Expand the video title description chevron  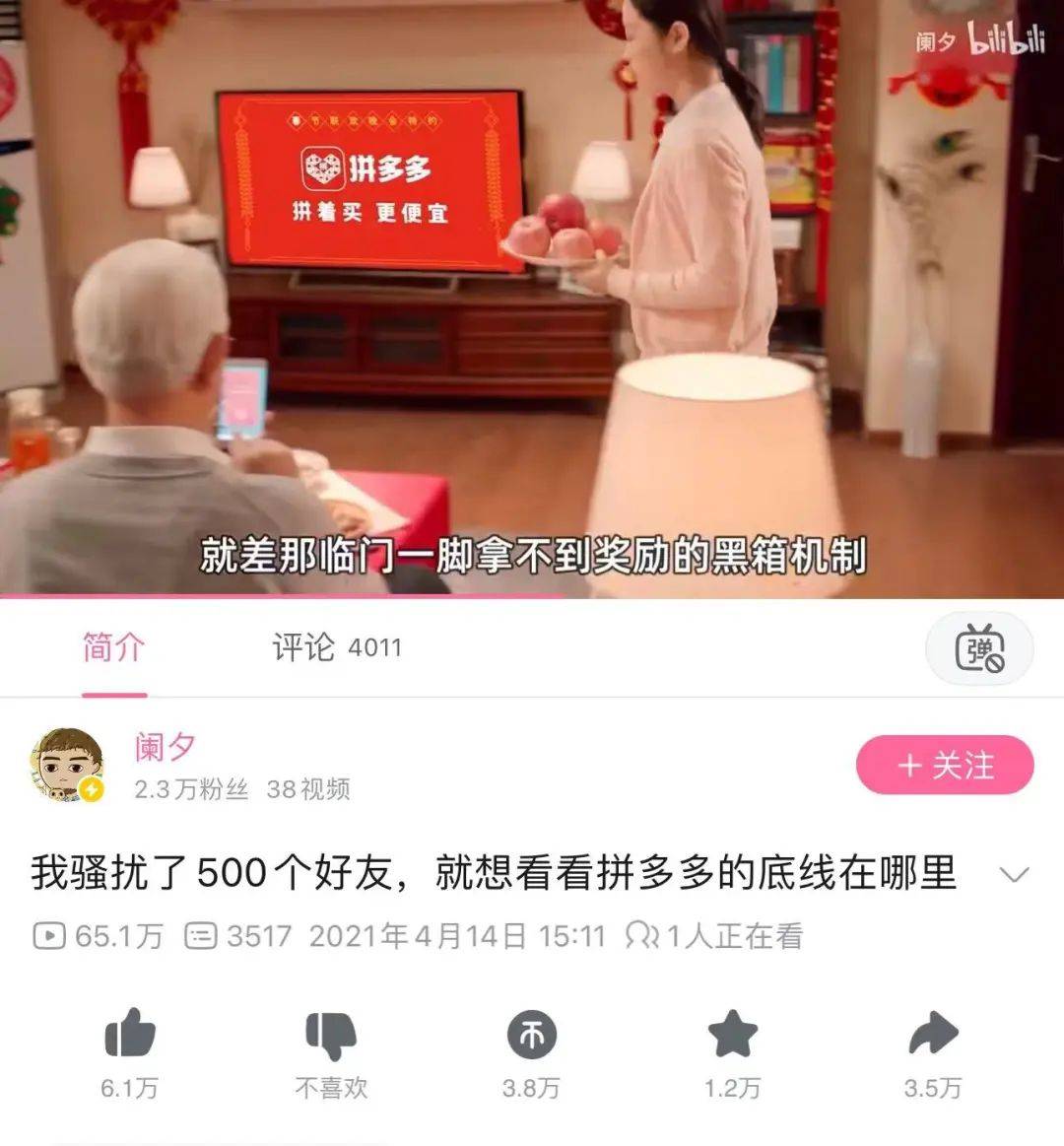tap(1014, 874)
